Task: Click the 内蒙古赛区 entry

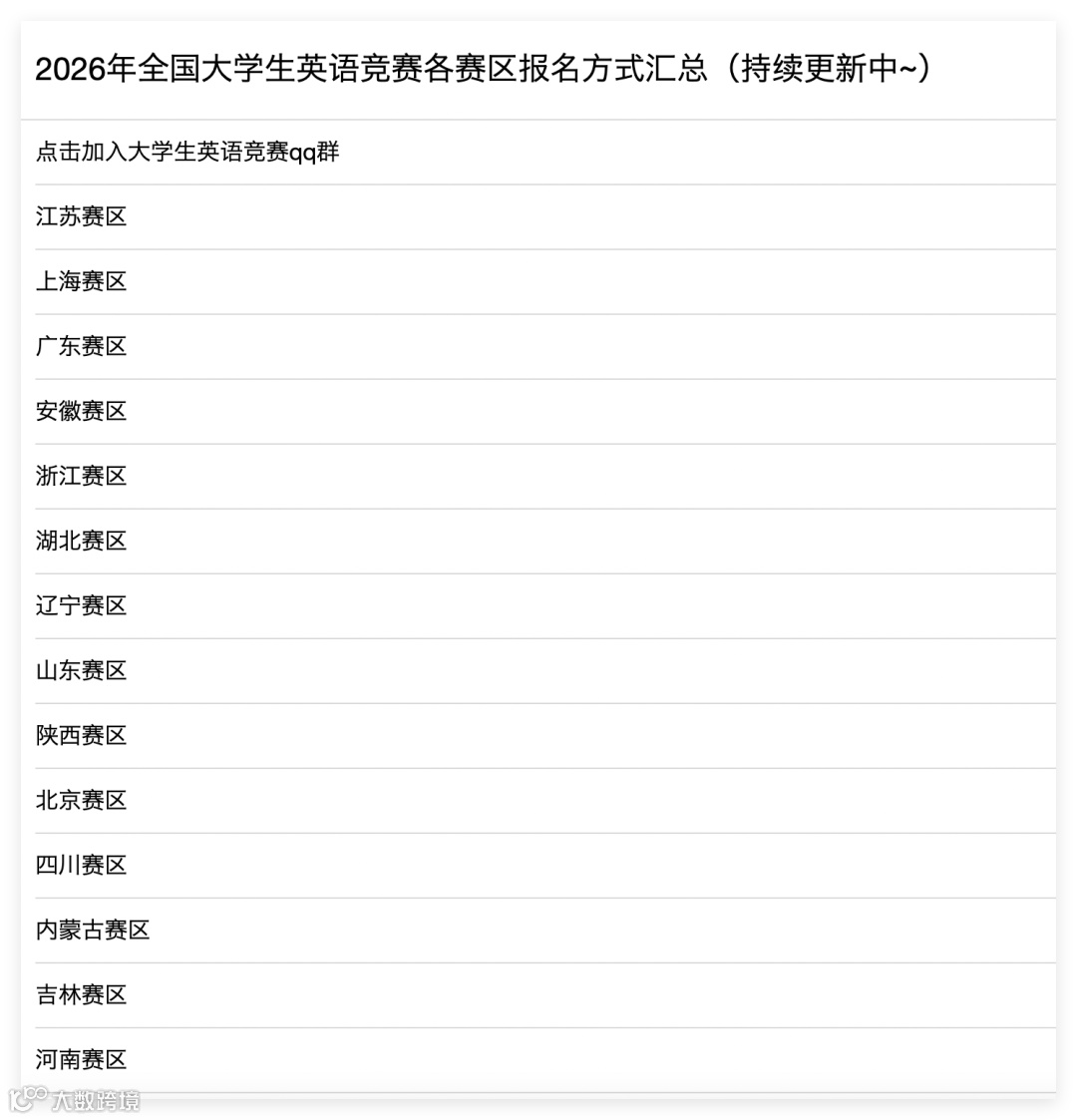Action: tap(92, 931)
